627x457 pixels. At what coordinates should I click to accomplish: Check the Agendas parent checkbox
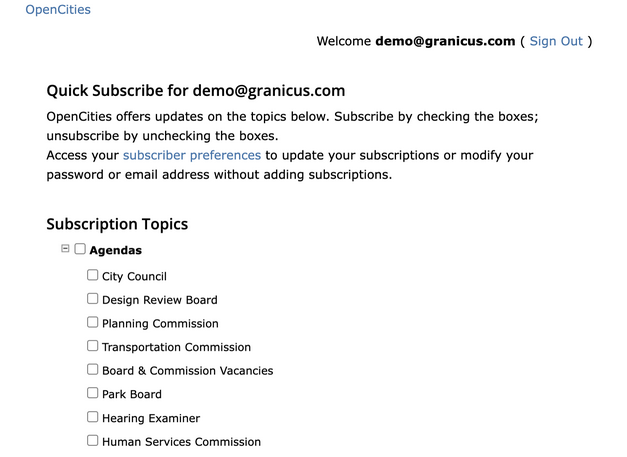pos(80,249)
